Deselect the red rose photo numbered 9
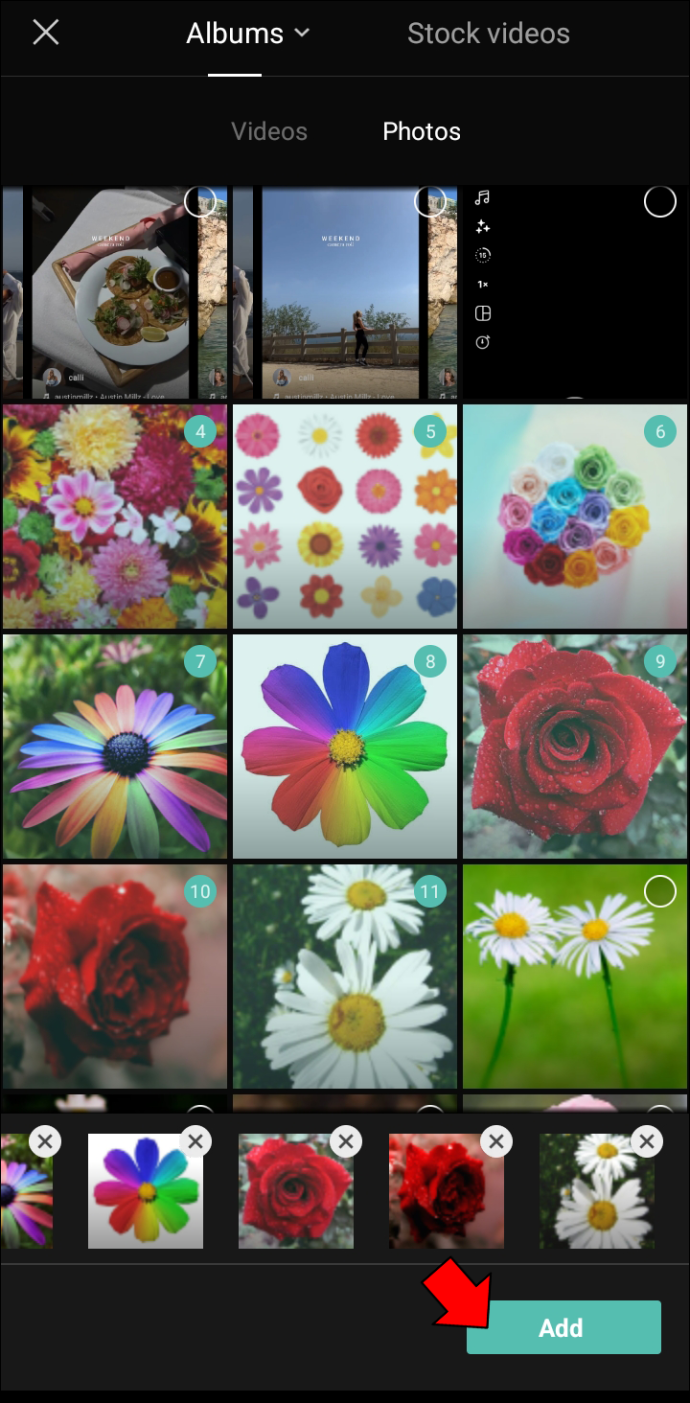 pyautogui.click(x=660, y=661)
